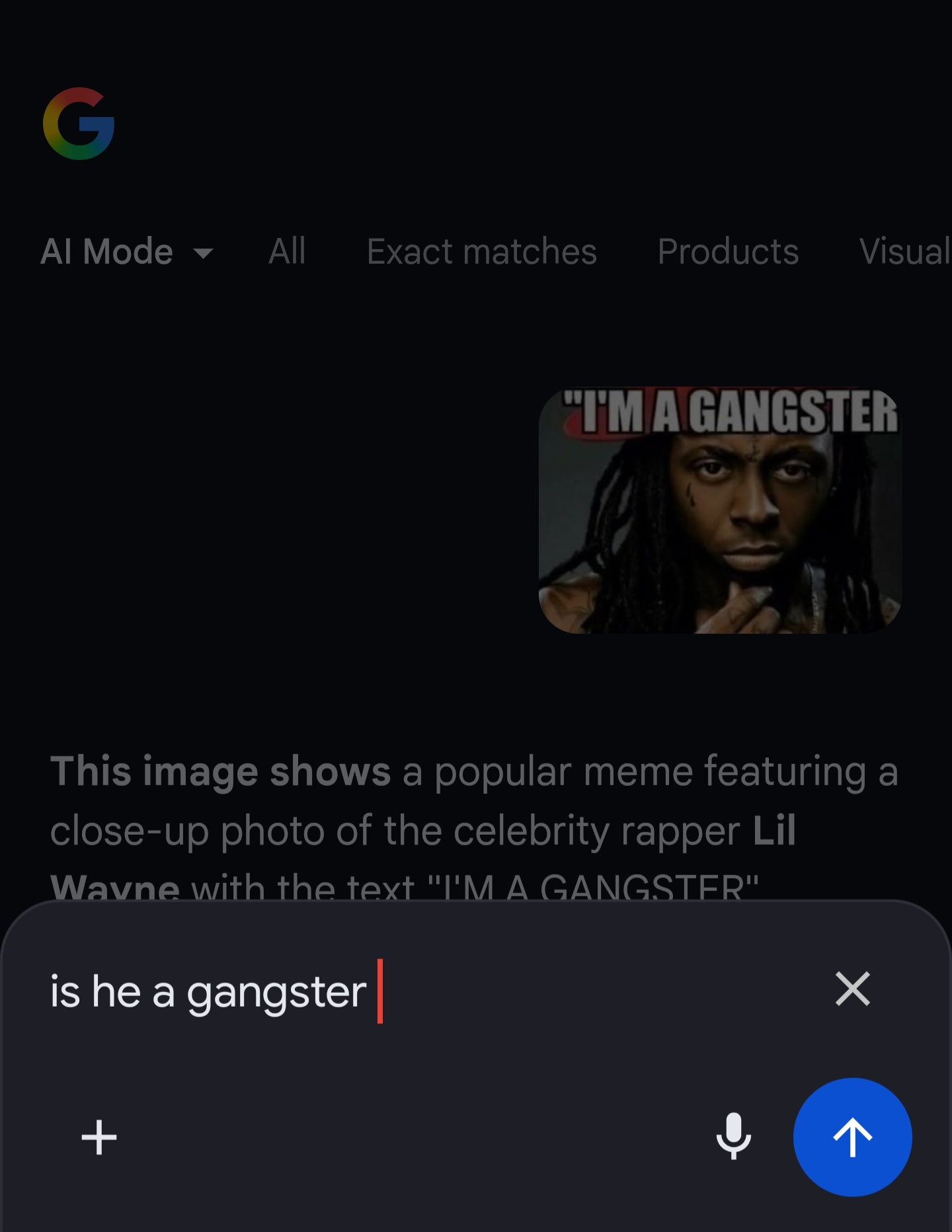The height and width of the screenshot is (1232, 952).
Task: Switch to the Visual tab
Action: tap(904, 252)
